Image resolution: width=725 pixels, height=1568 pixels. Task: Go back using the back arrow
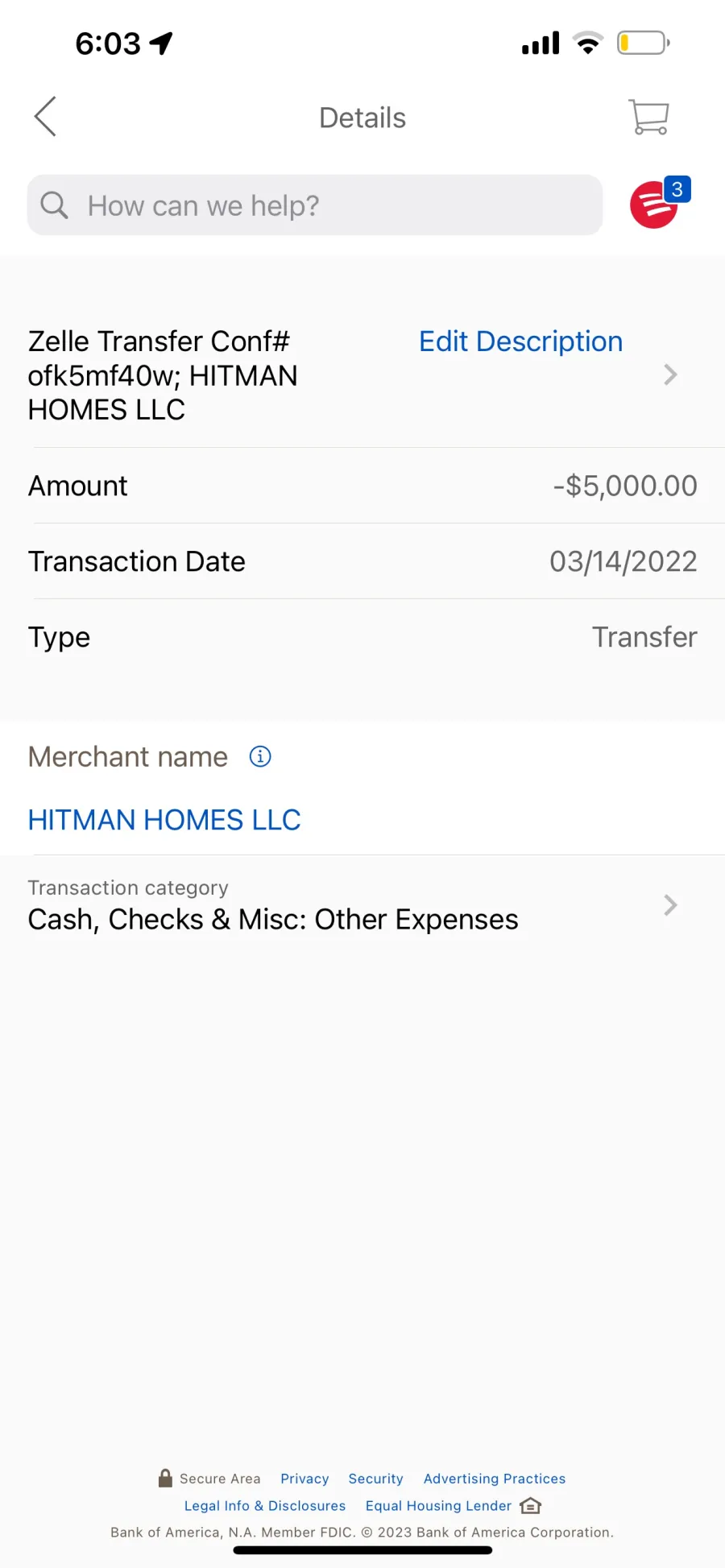[45, 117]
